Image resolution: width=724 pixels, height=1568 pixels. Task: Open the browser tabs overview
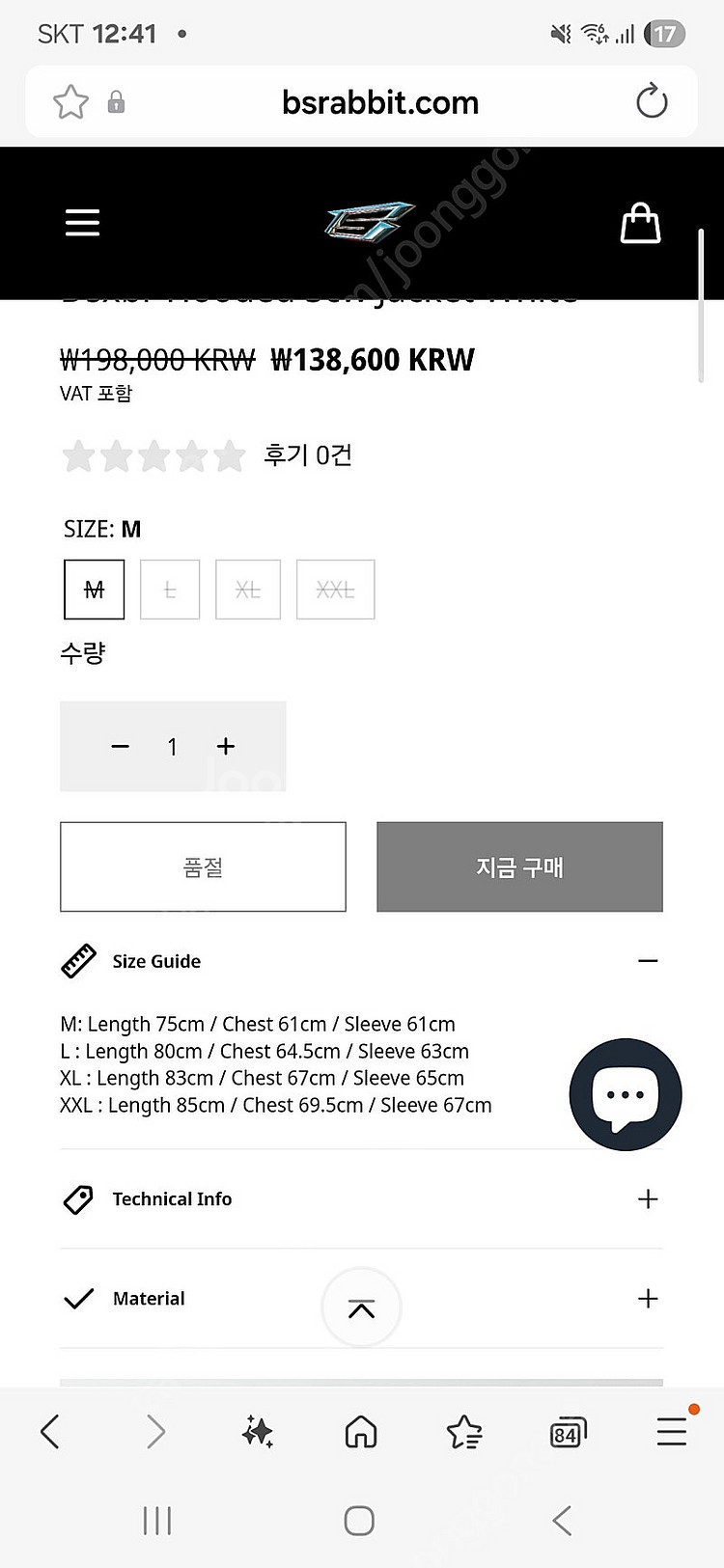(x=568, y=1433)
